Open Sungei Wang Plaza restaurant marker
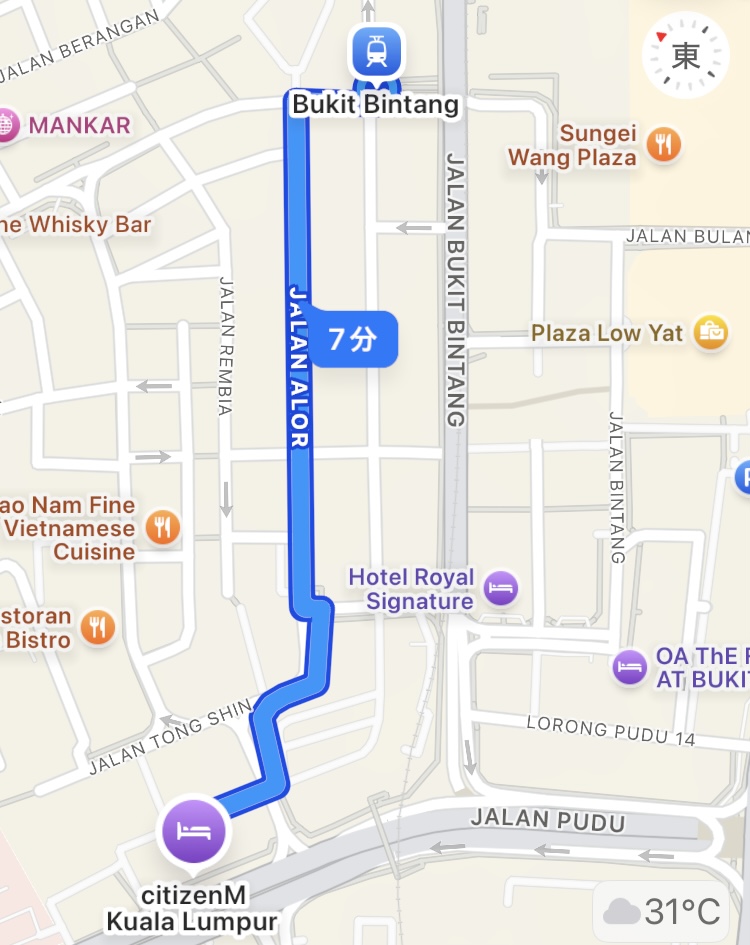The height and width of the screenshot is (945, 750). click(663, 145)
